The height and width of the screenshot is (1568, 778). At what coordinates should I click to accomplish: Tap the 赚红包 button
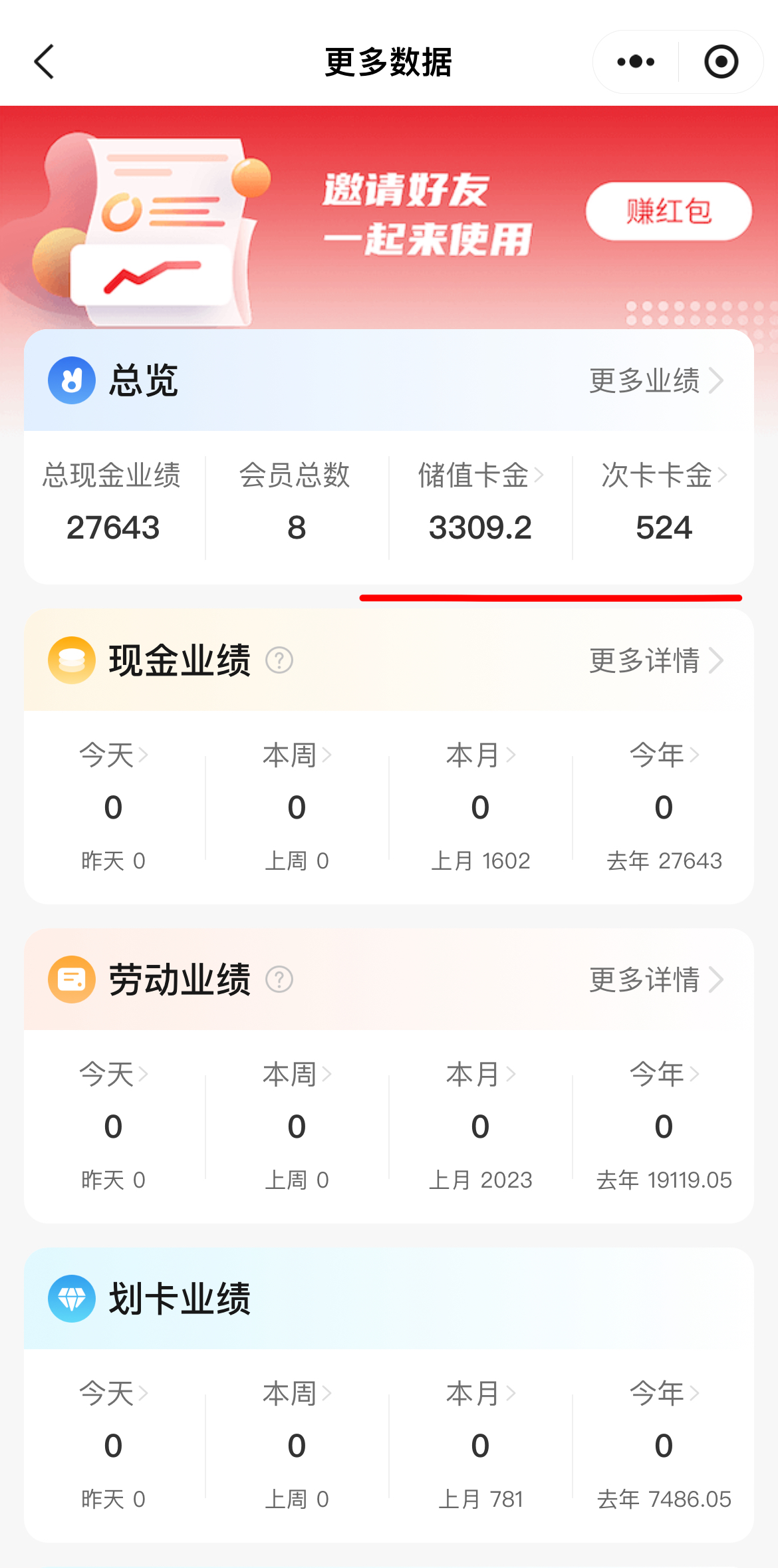click(x=668, y=211)
